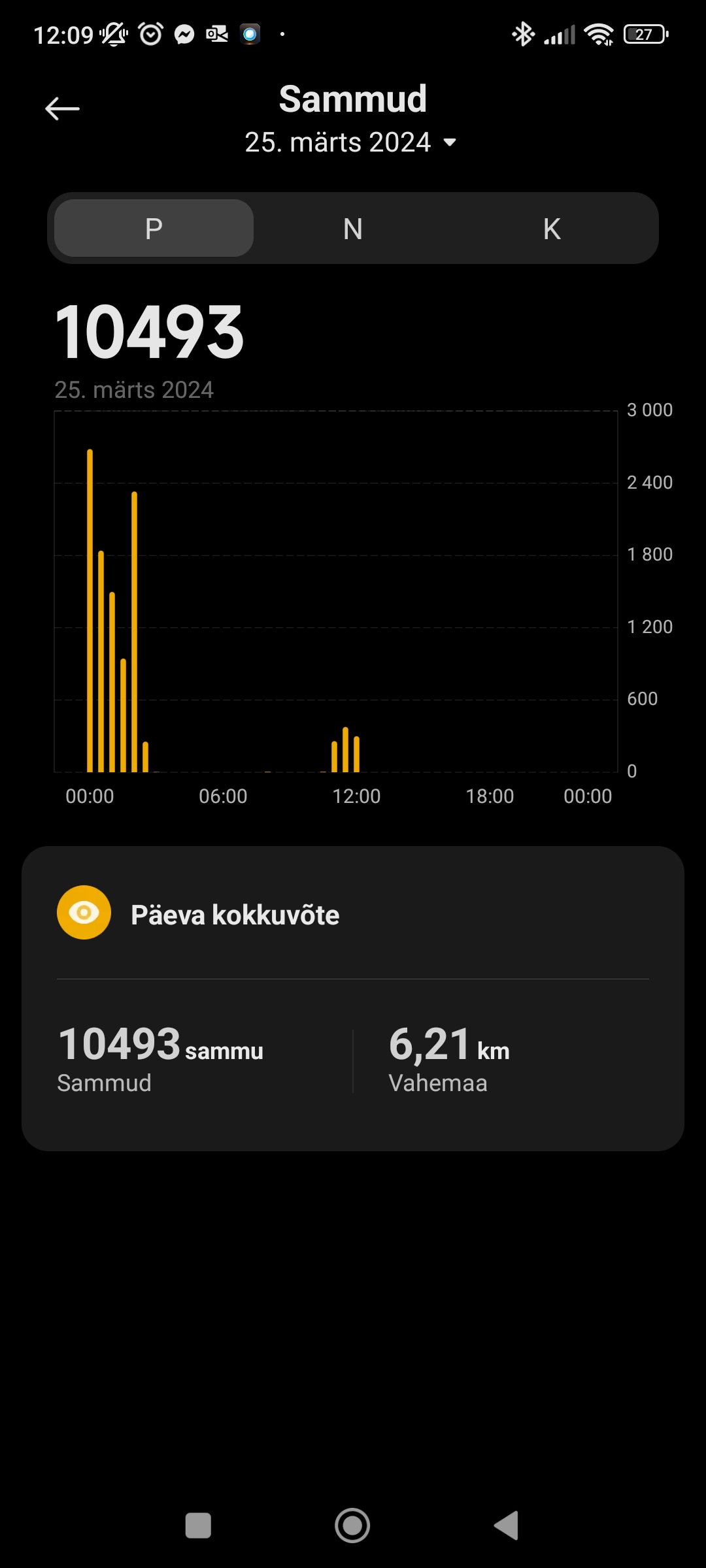The image size is (706, 1568).
Task: Tap the system home button
Action: (x=352, y=1526)
